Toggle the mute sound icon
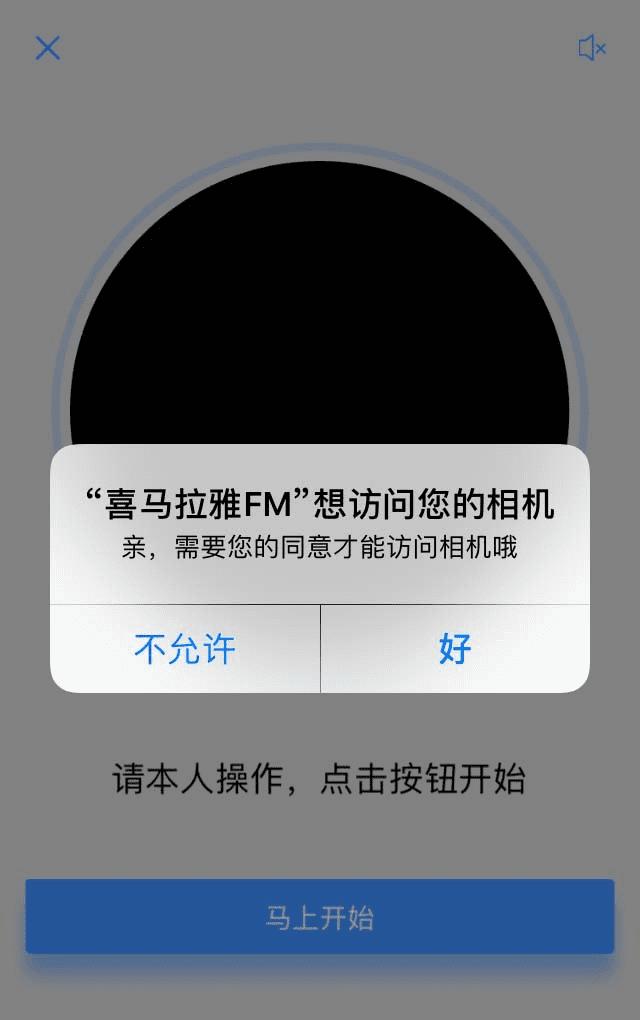640x1020 pixels. pos(592,48)
